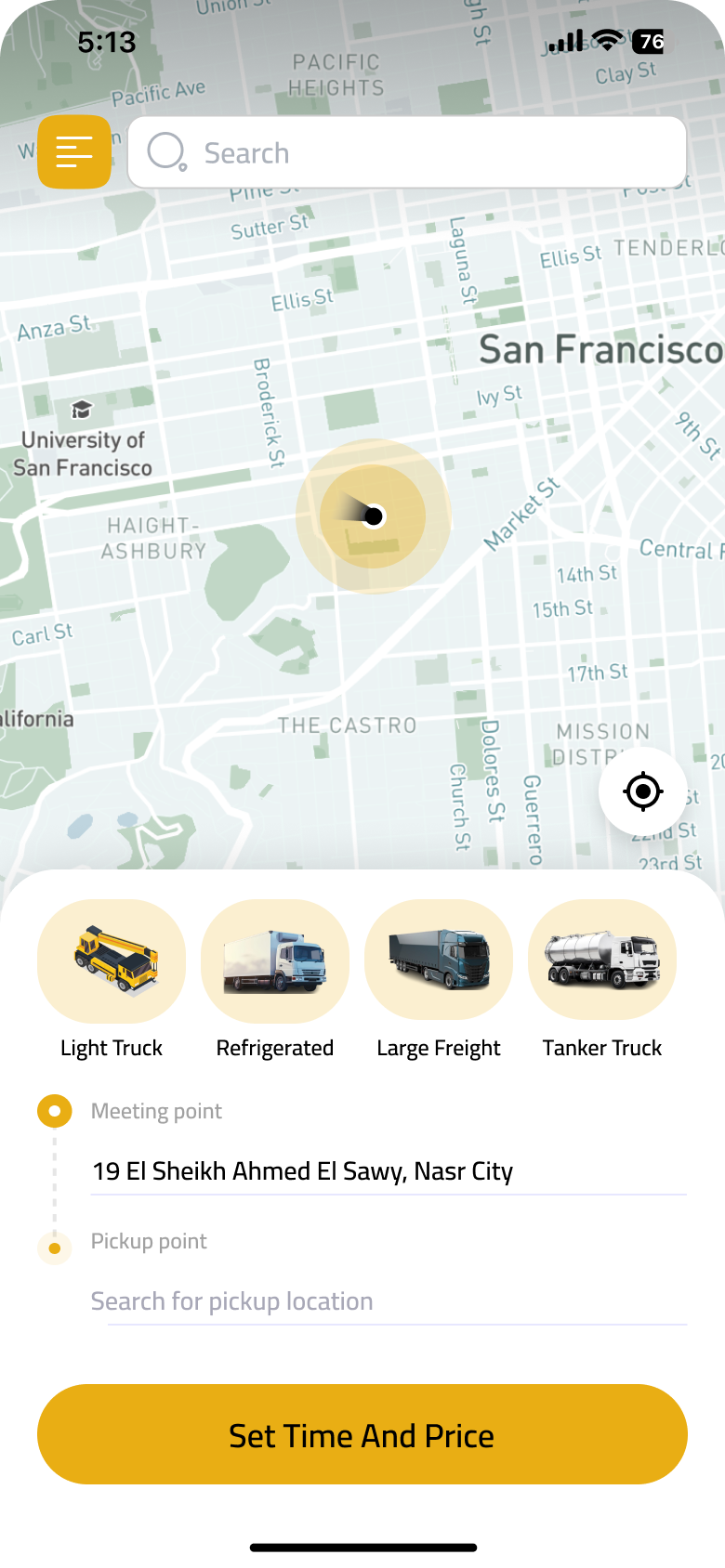Open the yellow side menu button

[74, 152]
